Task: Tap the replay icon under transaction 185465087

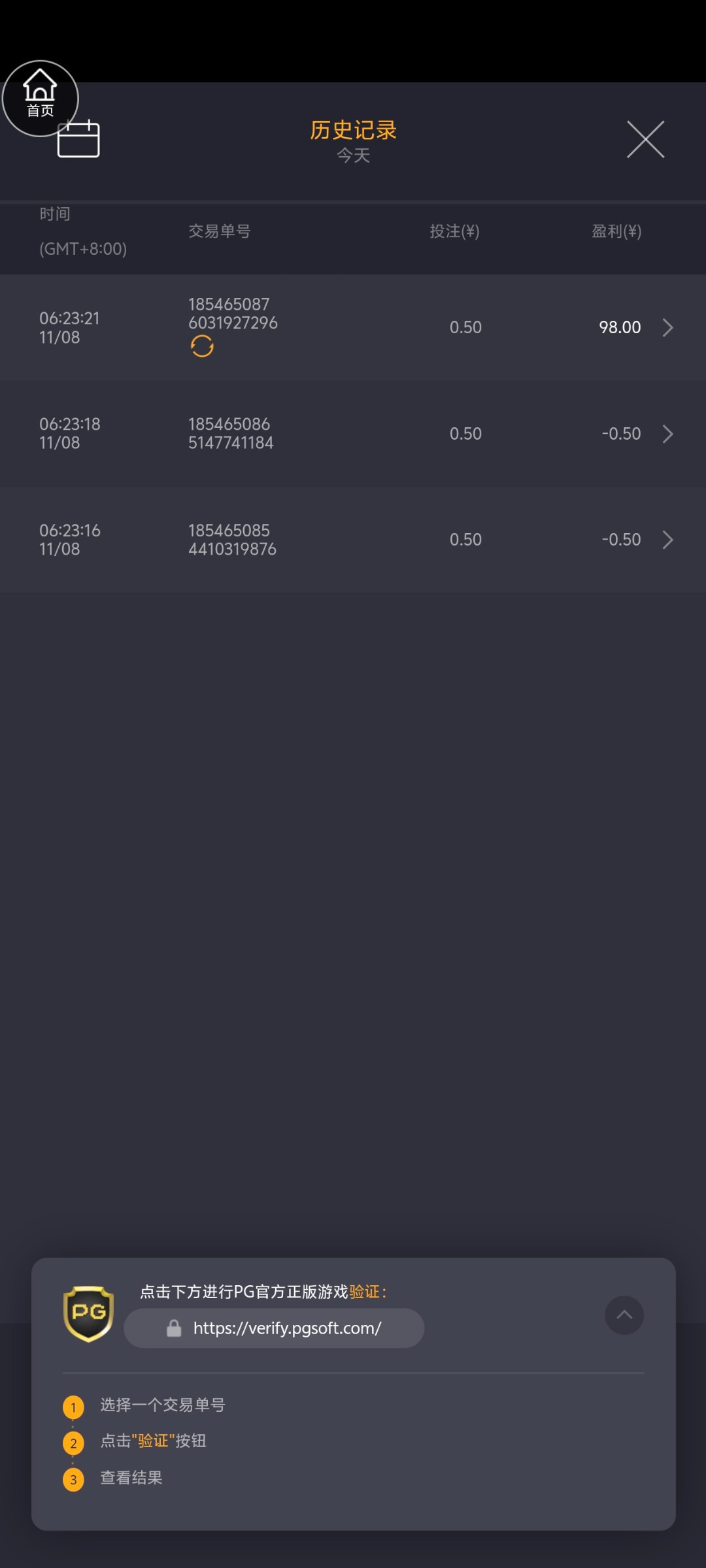Action: coord(202,346)
